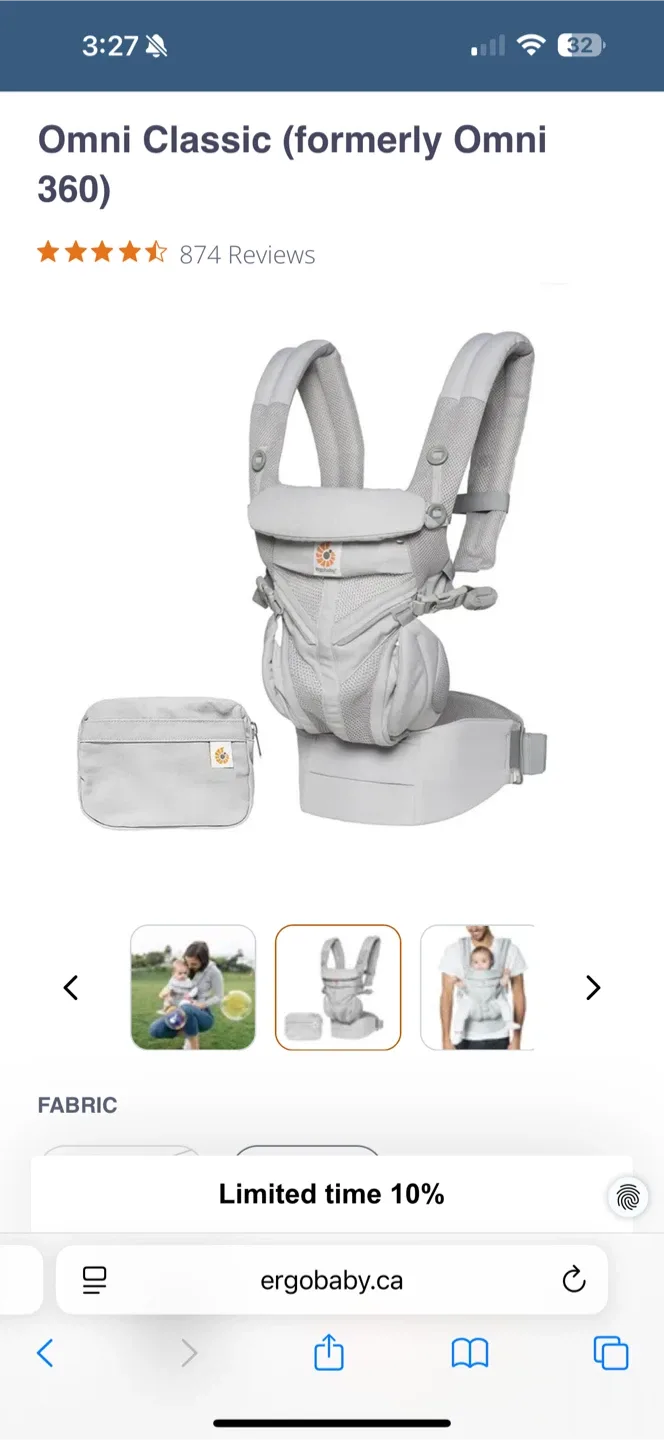Go back to the previous page
This screenshot has width=664, height=1440.
click(45, 1353)
